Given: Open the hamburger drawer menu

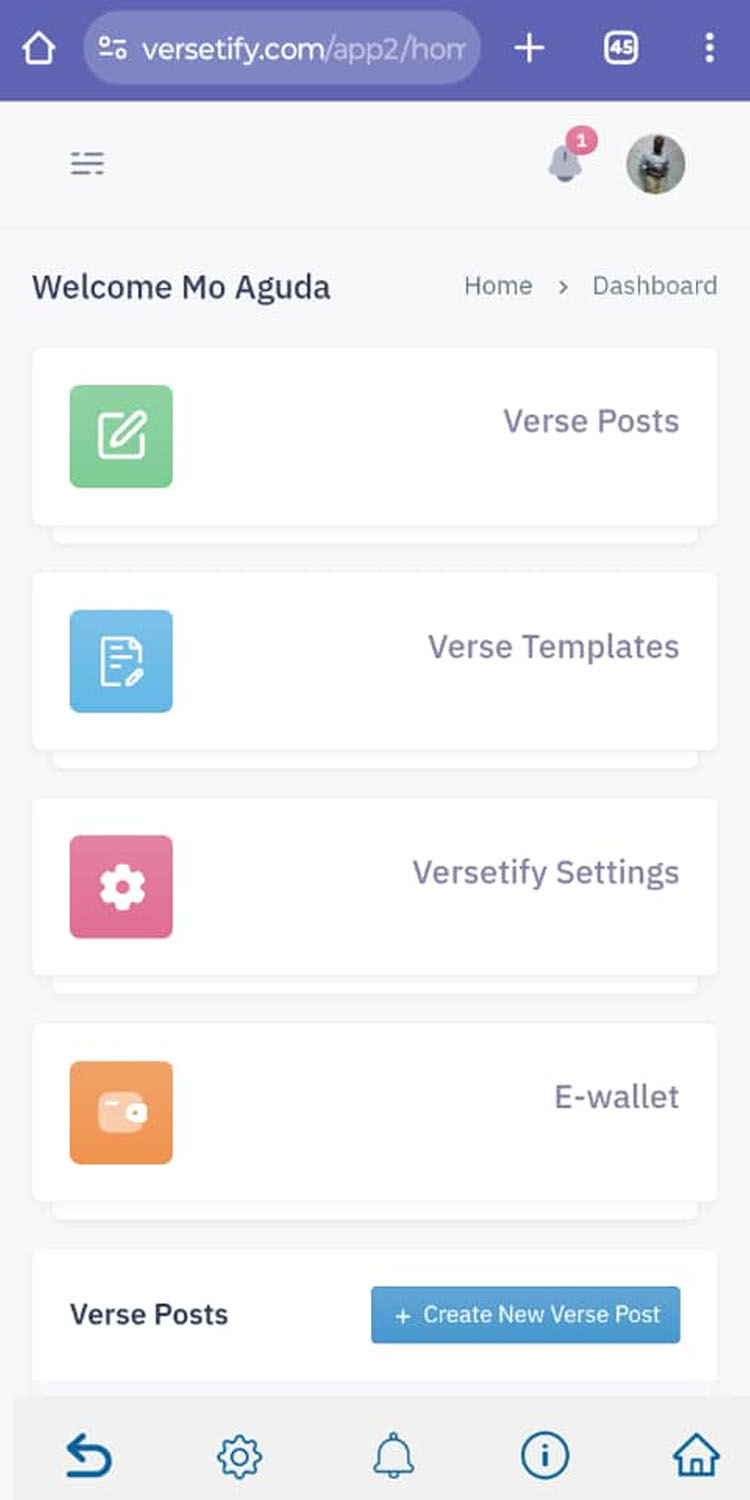Looking at the screenshot, I should point(88,163).
